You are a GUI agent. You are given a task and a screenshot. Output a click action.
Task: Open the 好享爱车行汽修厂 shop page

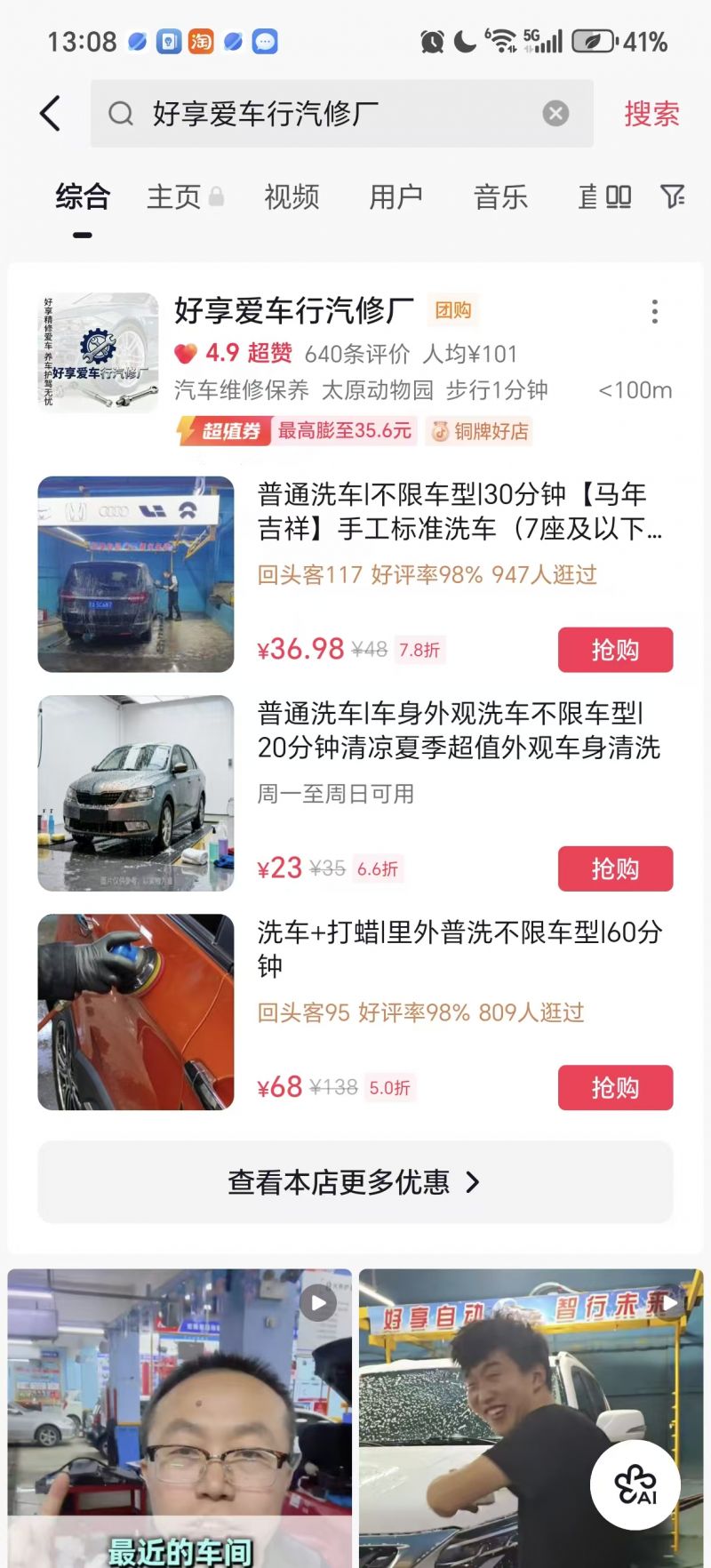[294, 310]
